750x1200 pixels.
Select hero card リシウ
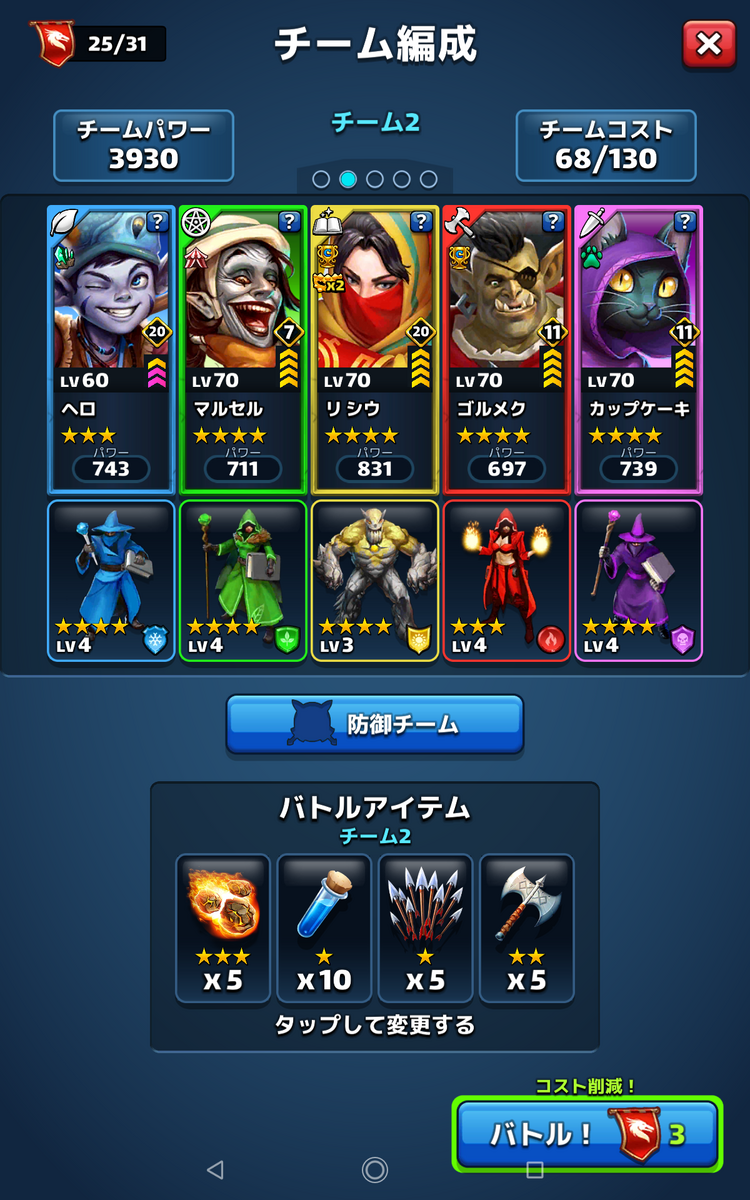[375, 349]
